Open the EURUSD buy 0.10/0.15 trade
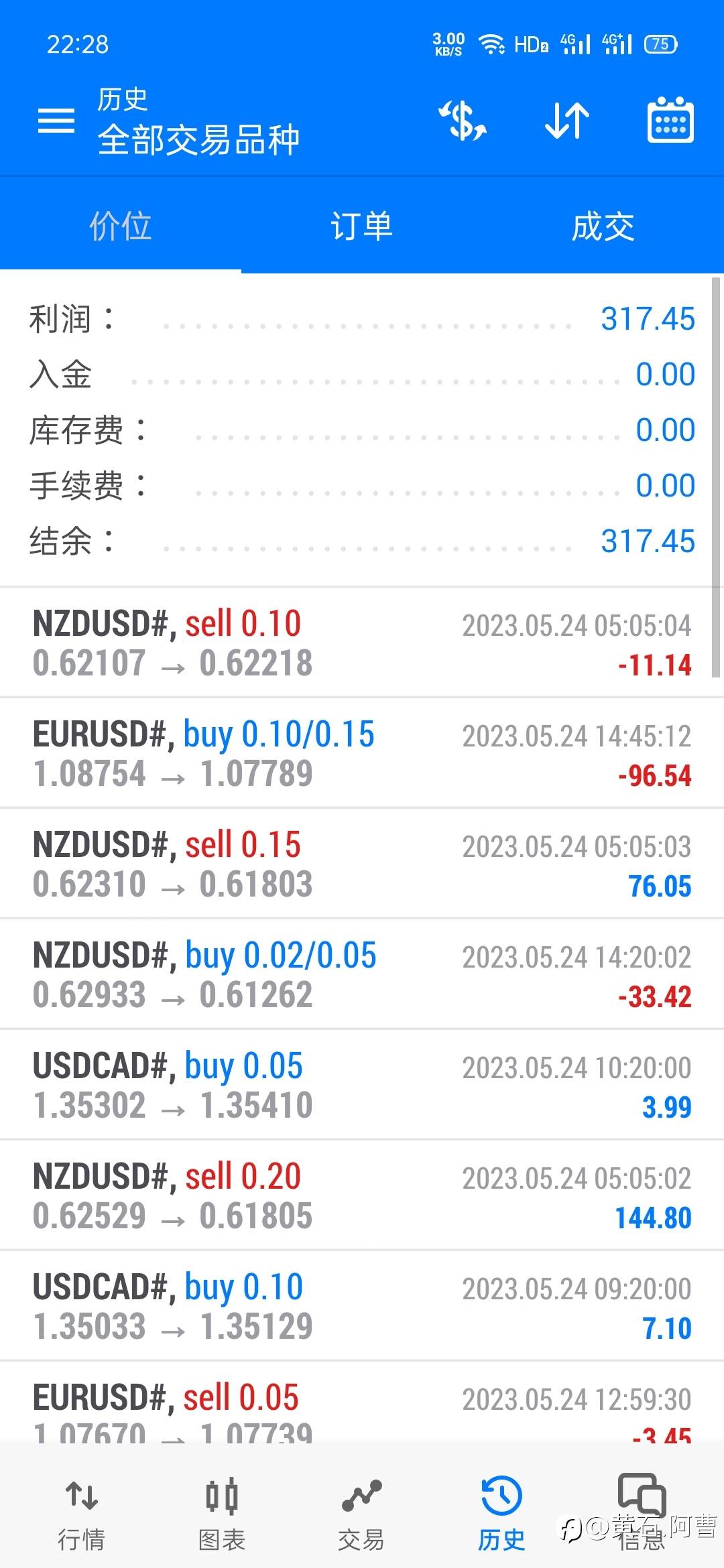Viewport: 724px width, 1568px height. pyautogui.click(x=362, y=754)
